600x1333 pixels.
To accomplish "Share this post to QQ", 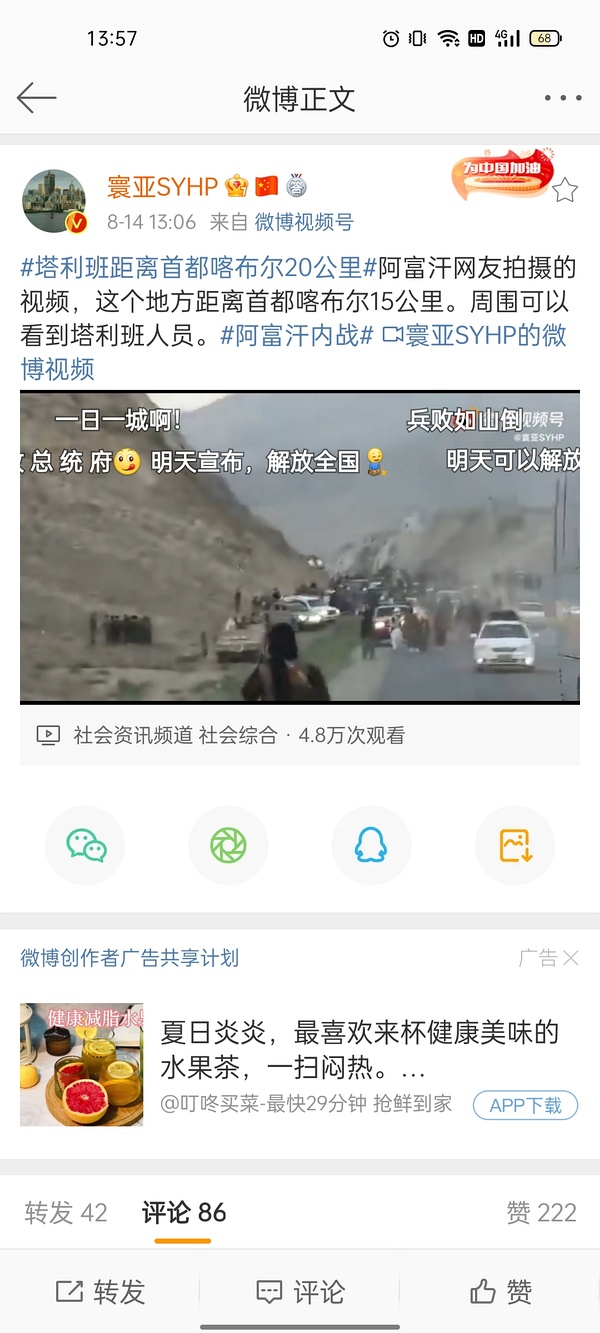I will (371, 846).
